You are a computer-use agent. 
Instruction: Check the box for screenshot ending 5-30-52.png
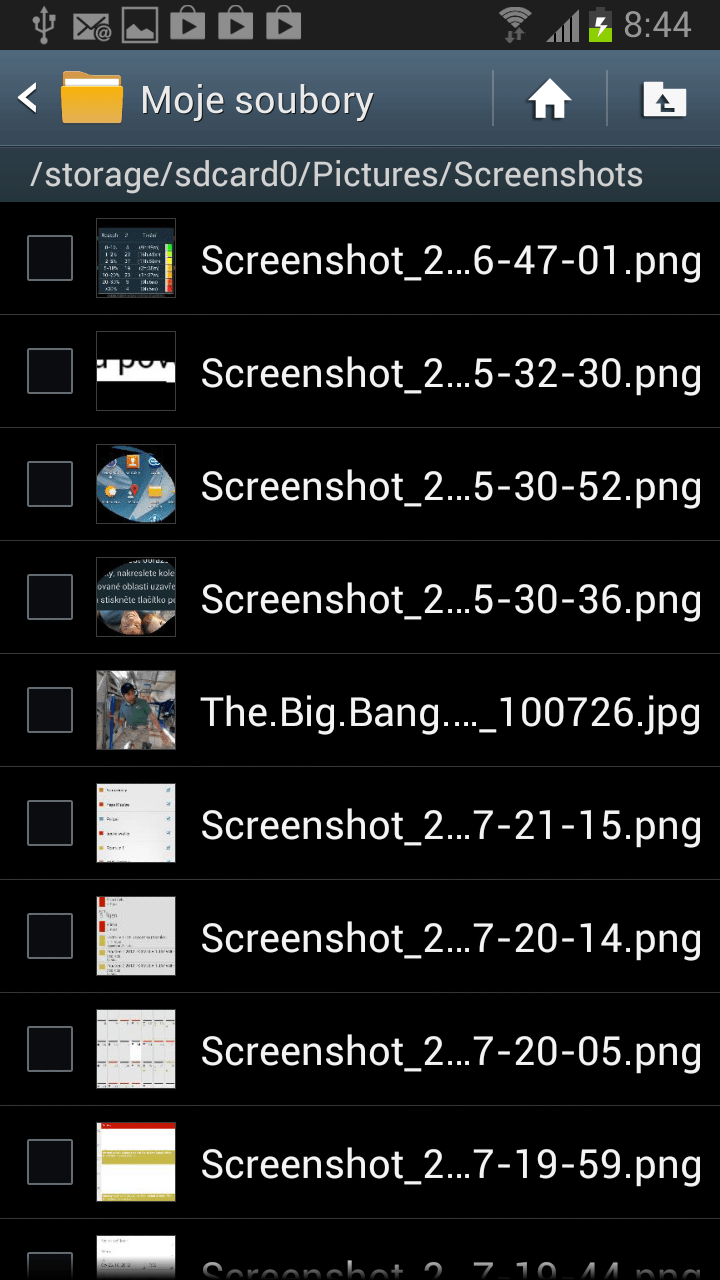tap(50, 484)
